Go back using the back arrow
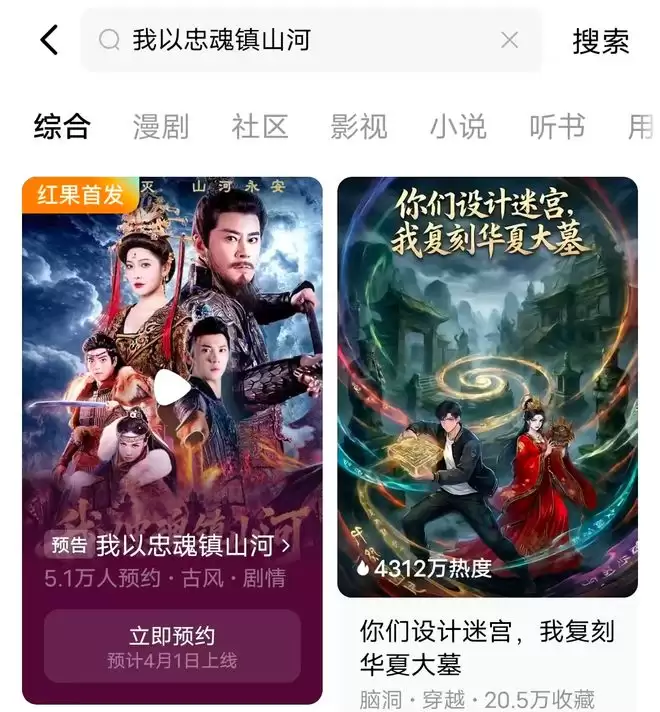 pos(49,40)
